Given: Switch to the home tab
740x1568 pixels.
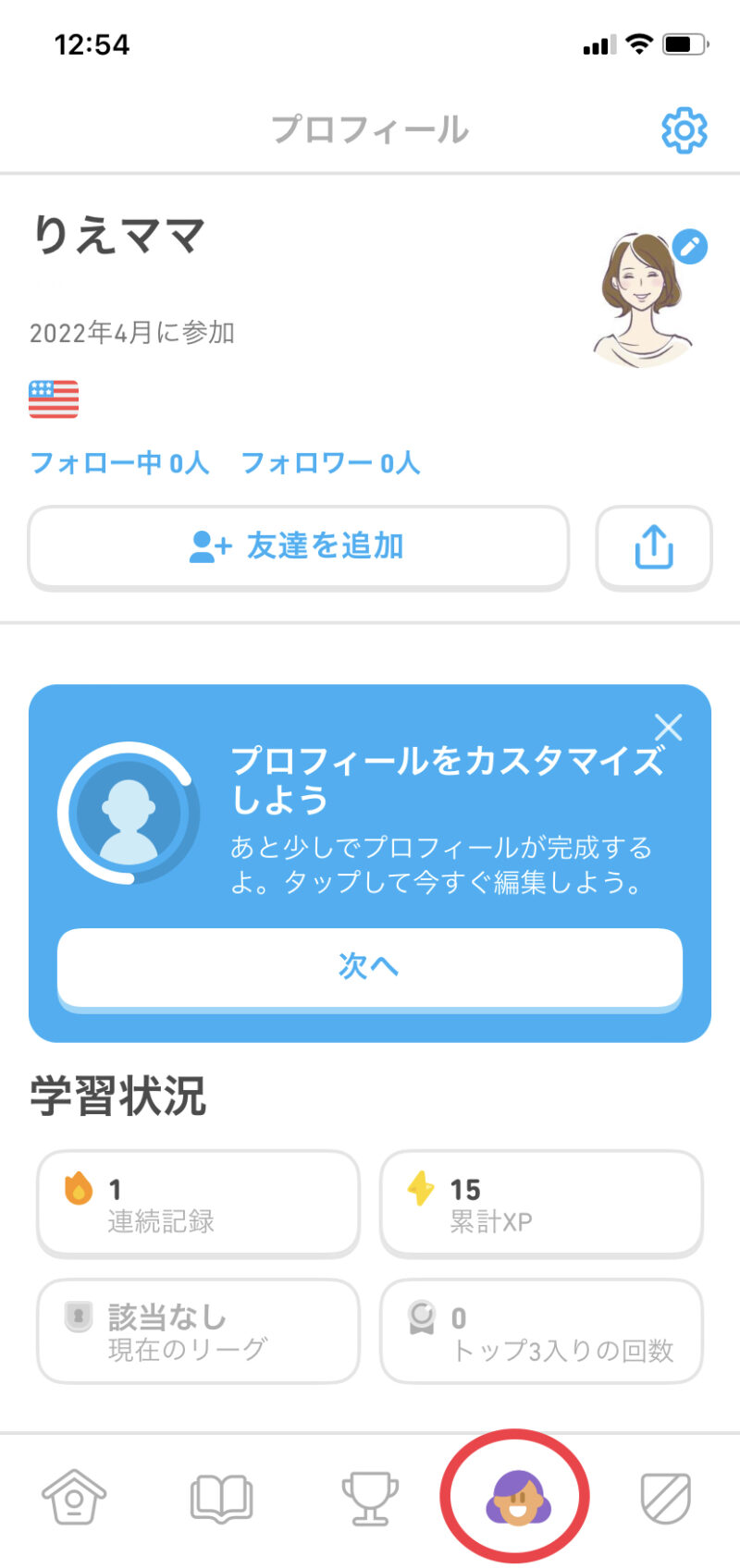Looking at the screenshot, I should click(74, 1497).
